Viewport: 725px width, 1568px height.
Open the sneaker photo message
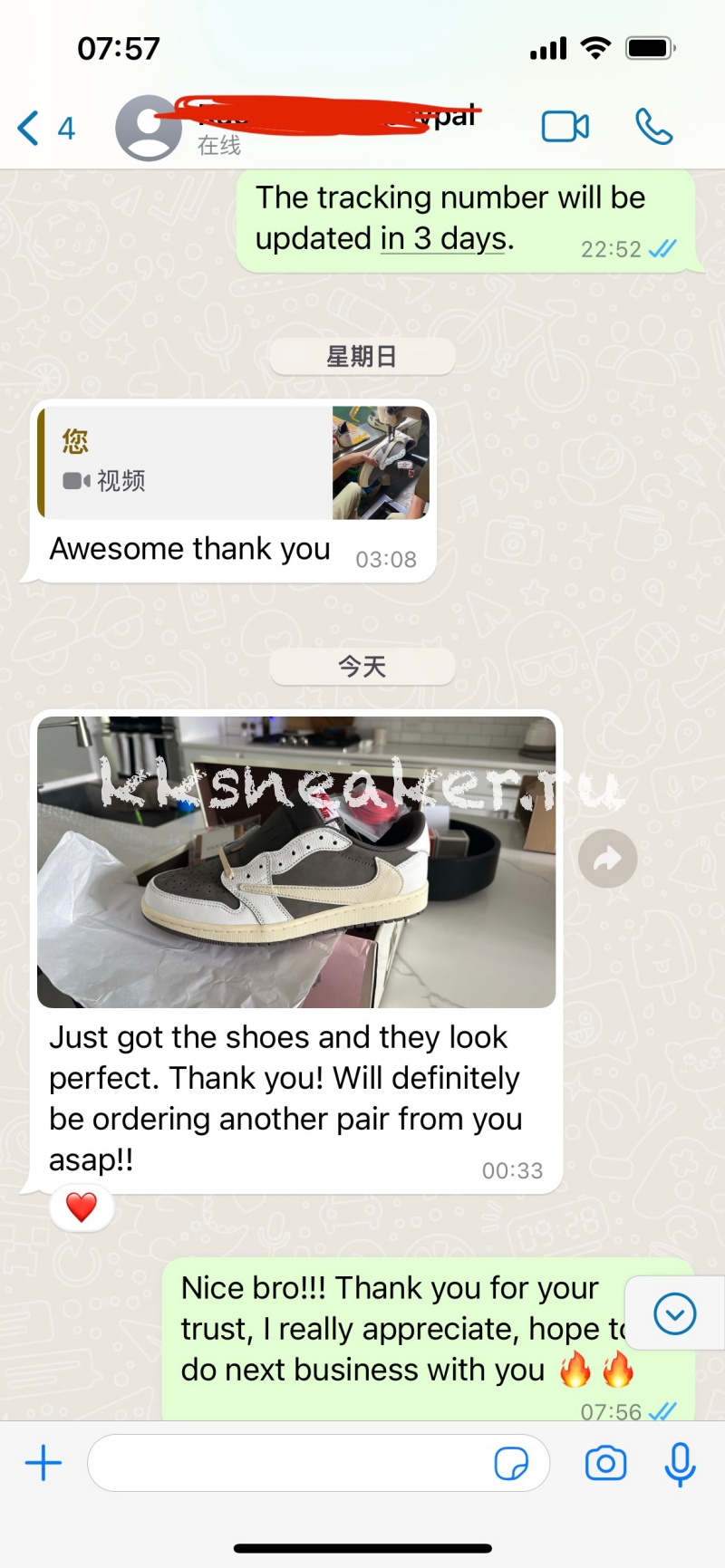pyautogui.click(x=296, y=861)
